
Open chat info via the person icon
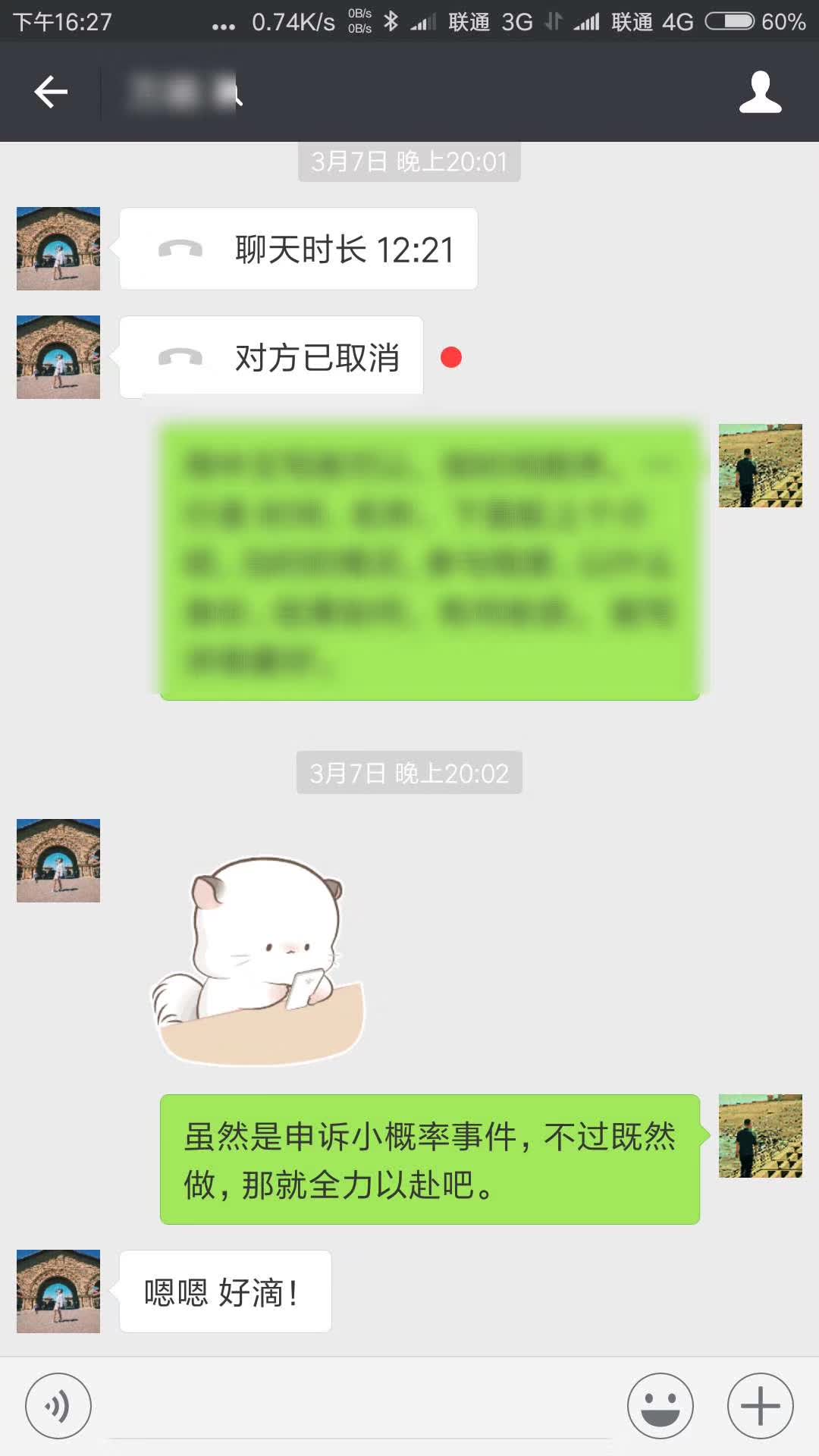coord(760,93)
